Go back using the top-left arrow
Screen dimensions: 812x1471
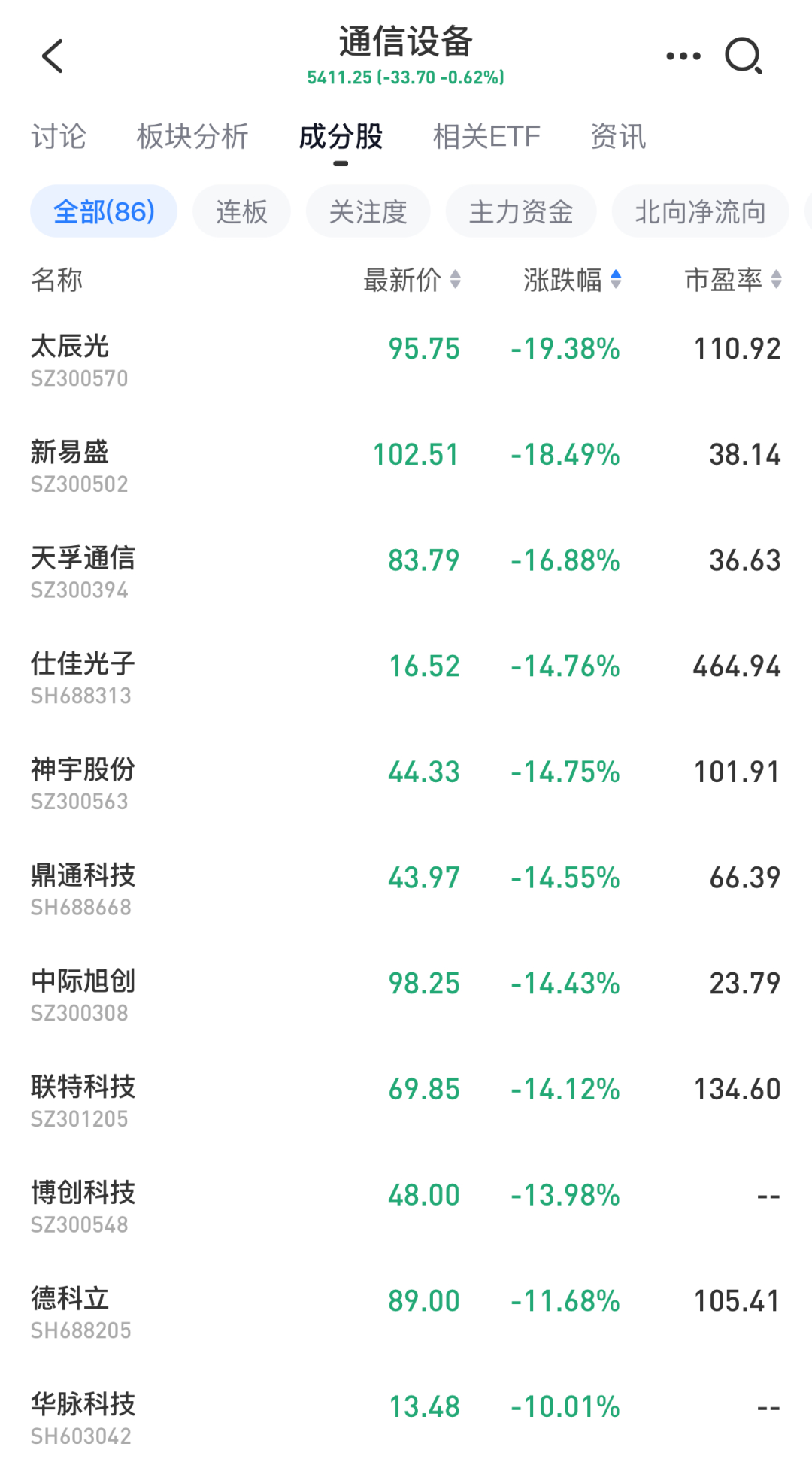pyautogui.click(x=53, y=56)
